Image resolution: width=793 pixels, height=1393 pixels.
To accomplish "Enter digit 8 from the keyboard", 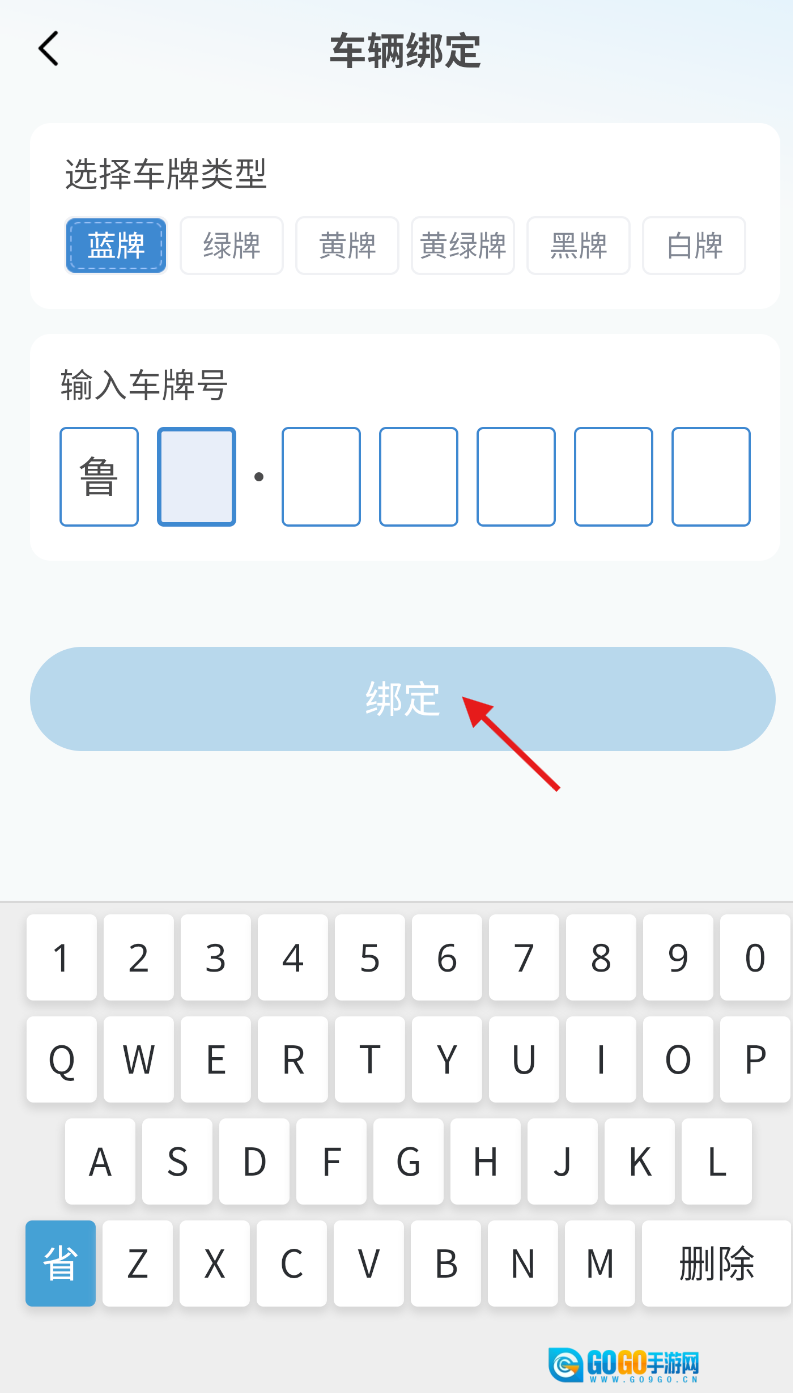I will (x=601, y=958).
